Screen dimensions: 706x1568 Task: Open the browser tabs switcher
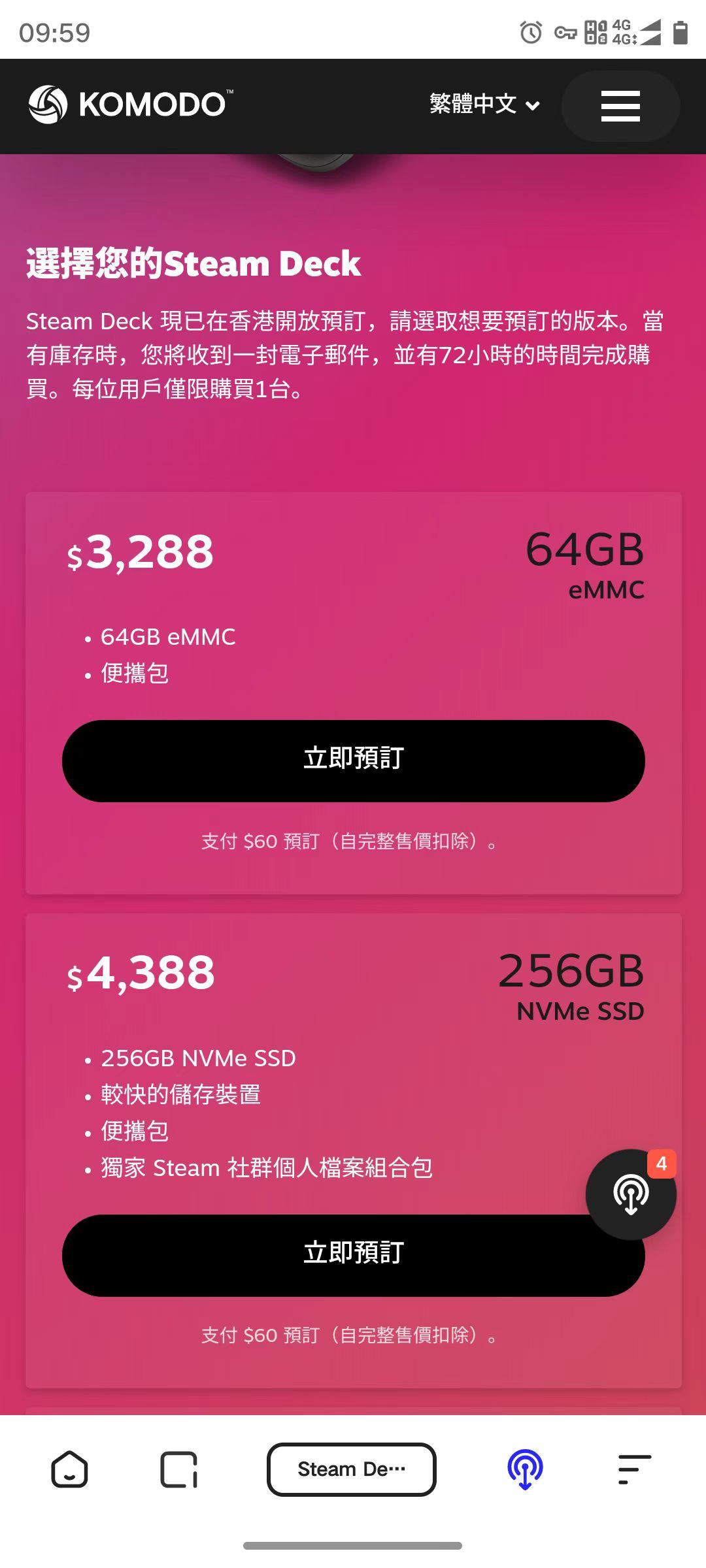click(178, 1469)
